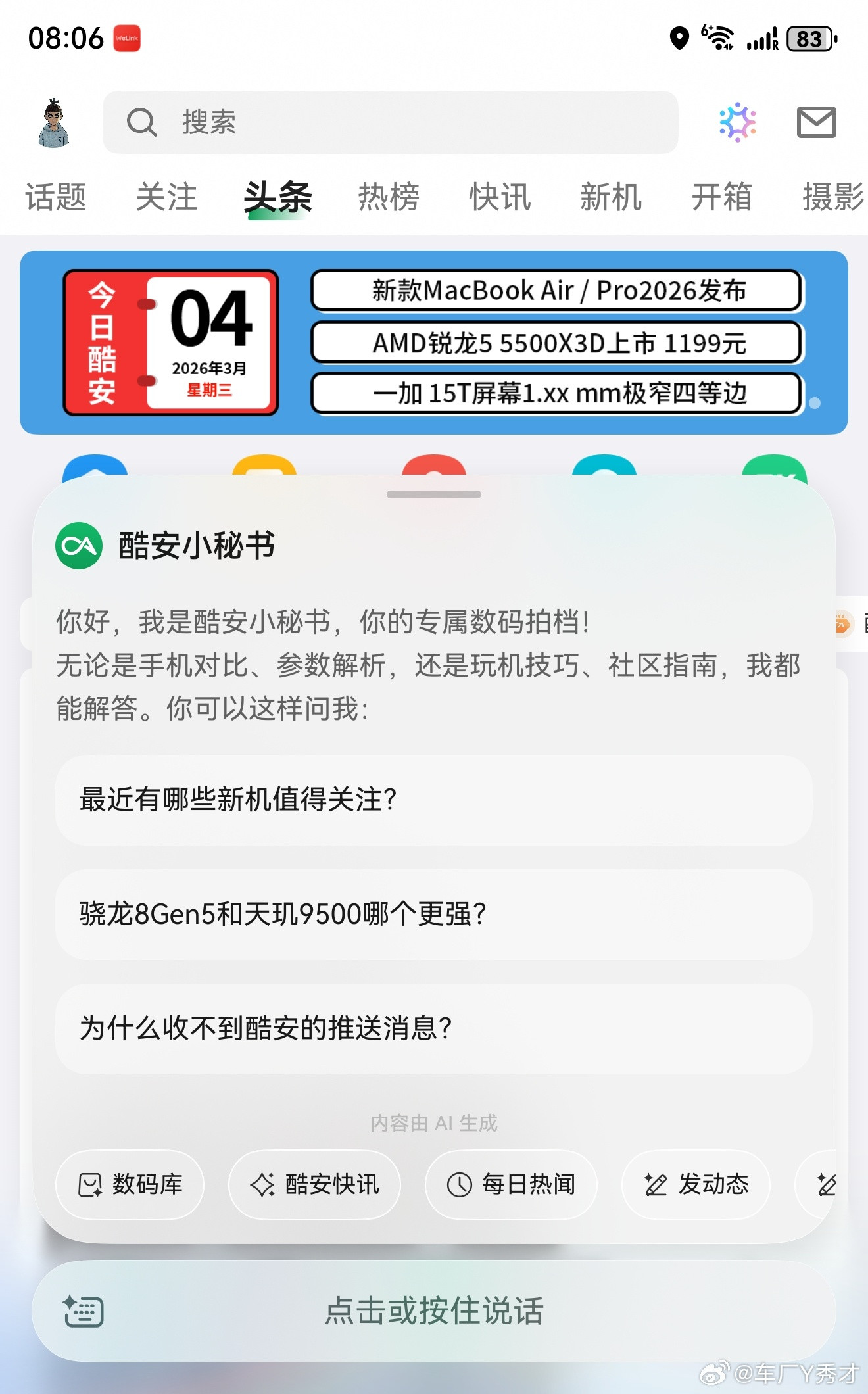Open the MacBook Air/Pro 2026 headline
The width and height of the screenshot is (868, 1394).
pos(556,291)
